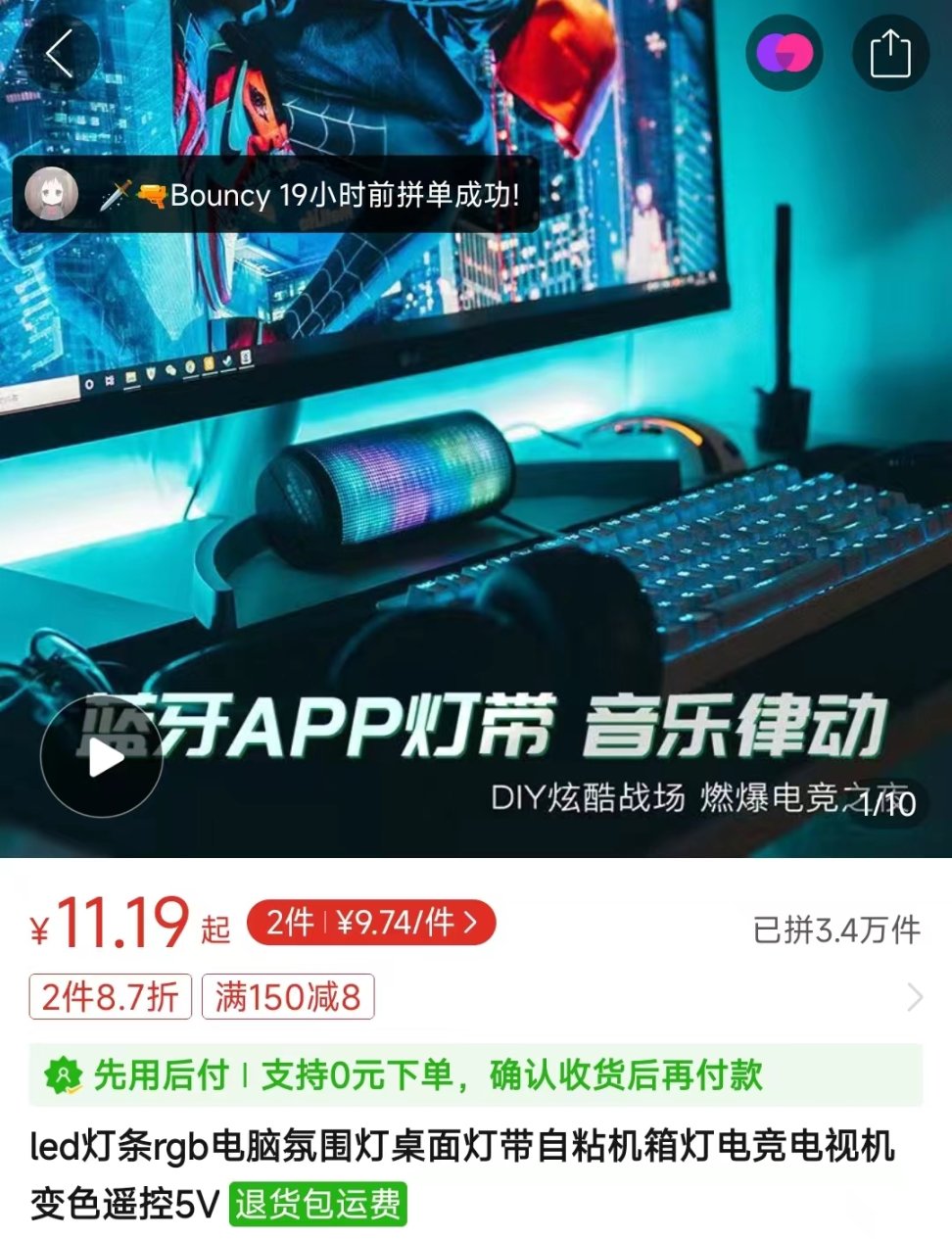952x1239 pixels.
Task: Tap the Bouncy group-buy success notification
Action: point(276,194)
